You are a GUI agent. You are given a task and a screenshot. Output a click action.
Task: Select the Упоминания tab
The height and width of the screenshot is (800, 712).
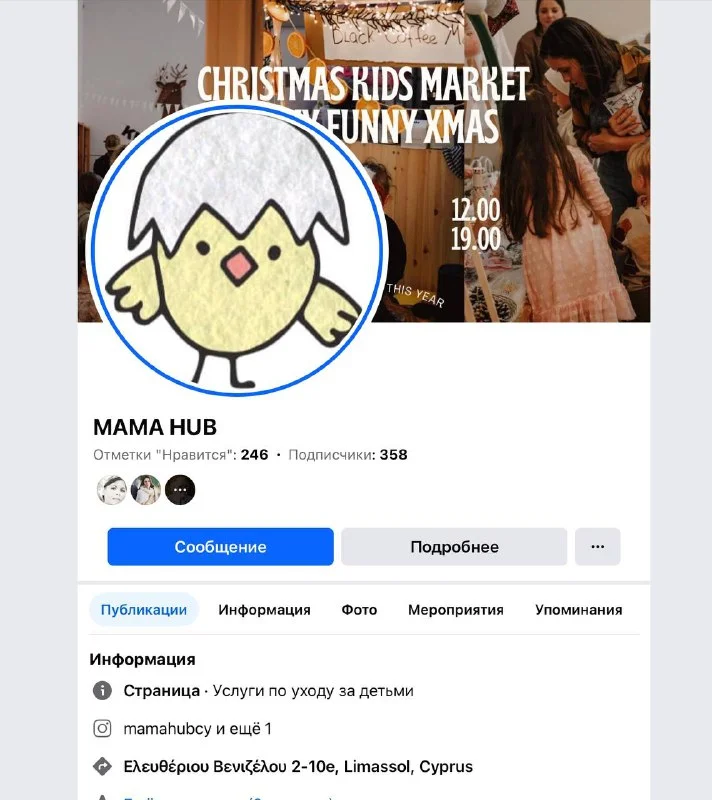click(x=578, y=609)
